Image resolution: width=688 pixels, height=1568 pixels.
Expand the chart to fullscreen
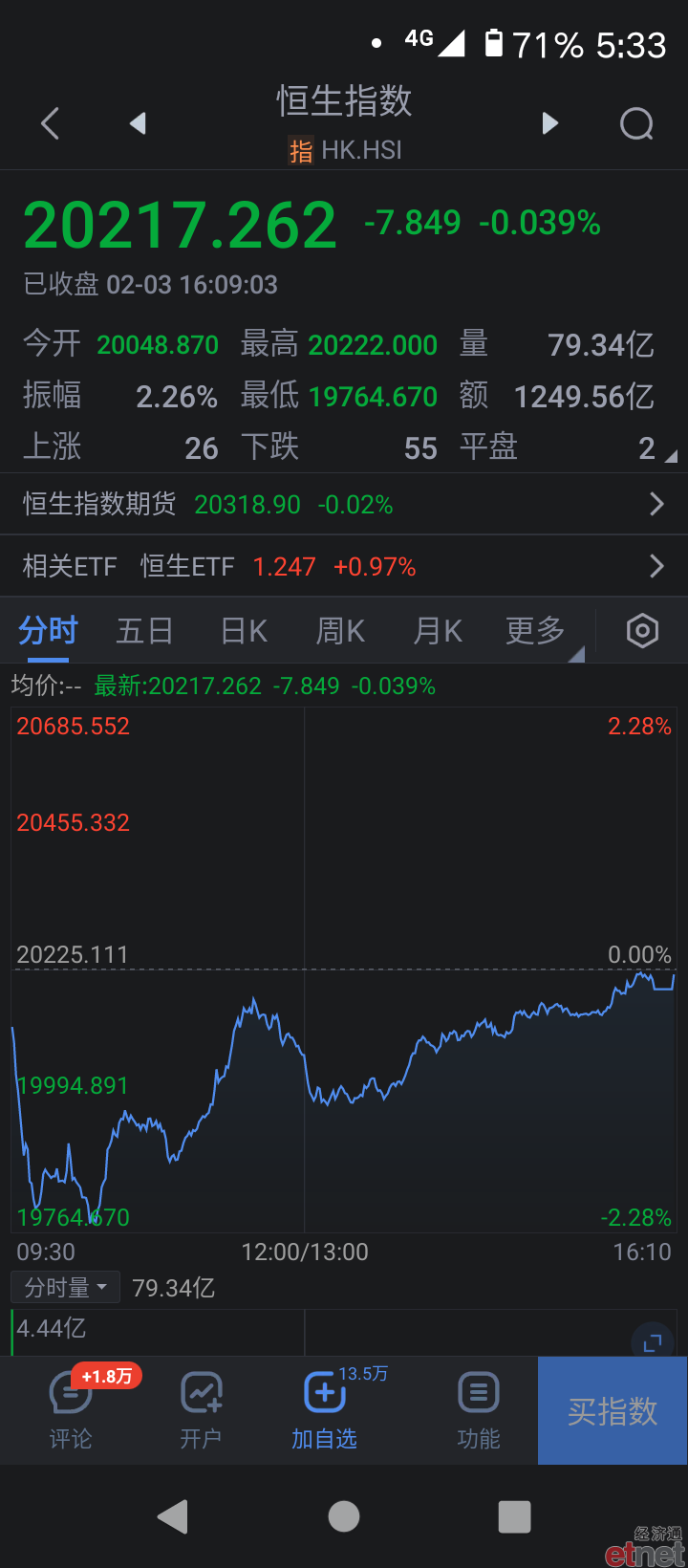[653, 1342]
